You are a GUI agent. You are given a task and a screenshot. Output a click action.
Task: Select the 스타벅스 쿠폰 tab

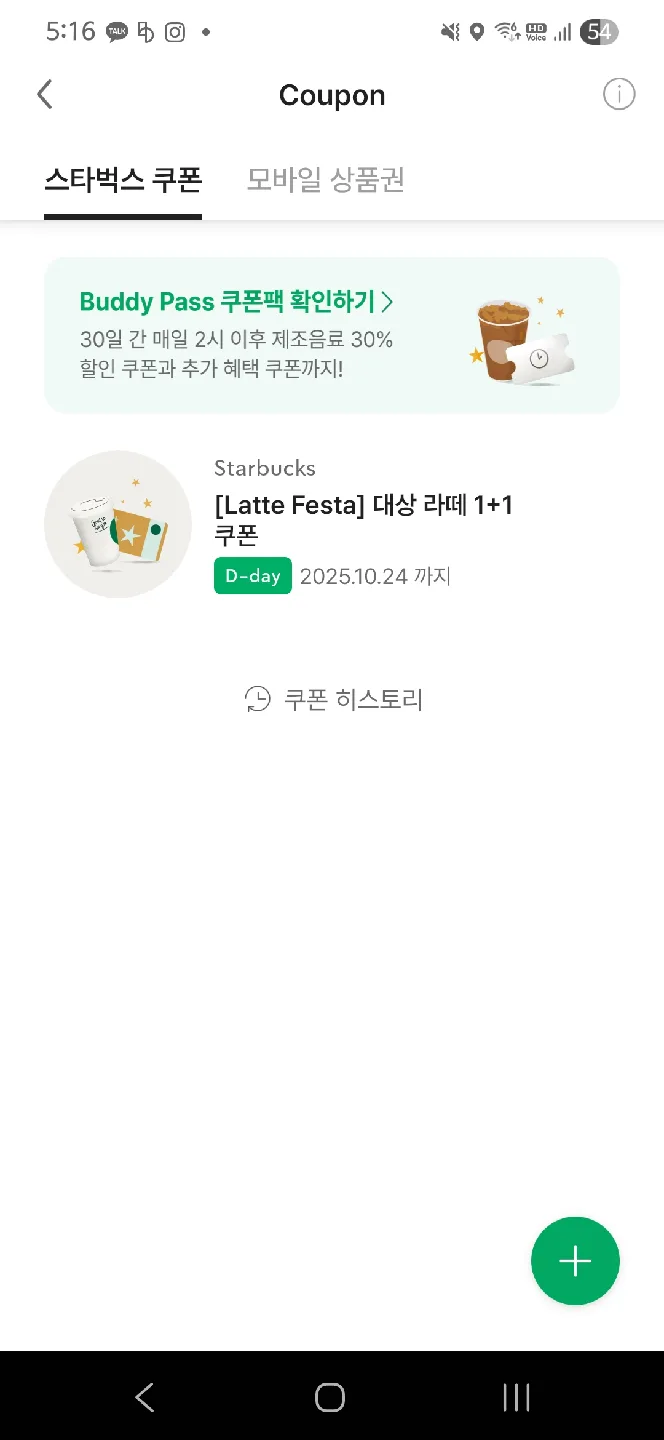pos(123,180)
